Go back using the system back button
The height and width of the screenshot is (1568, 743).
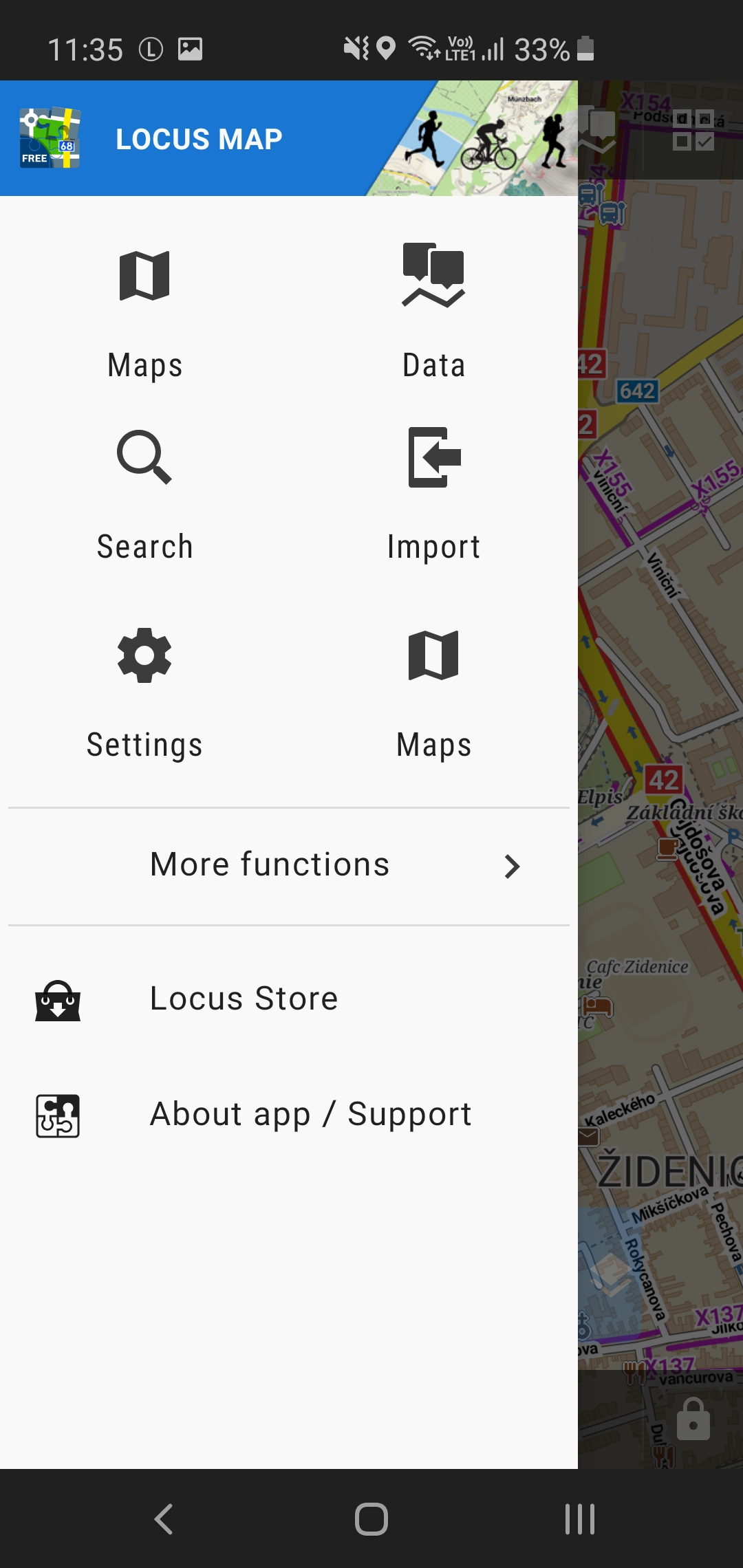(164, 1518)
